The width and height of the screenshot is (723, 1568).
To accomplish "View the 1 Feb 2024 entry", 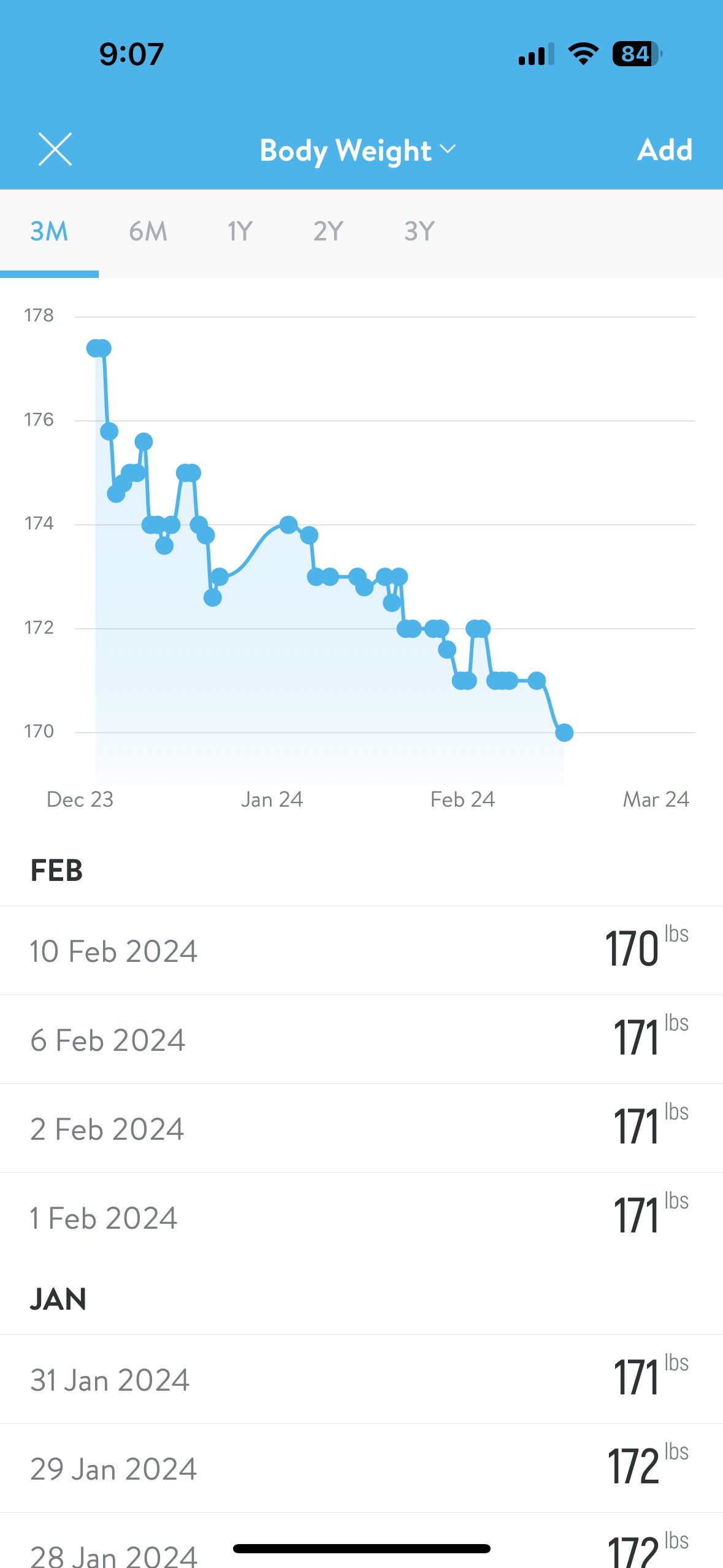I will [x=361, y=1218].
